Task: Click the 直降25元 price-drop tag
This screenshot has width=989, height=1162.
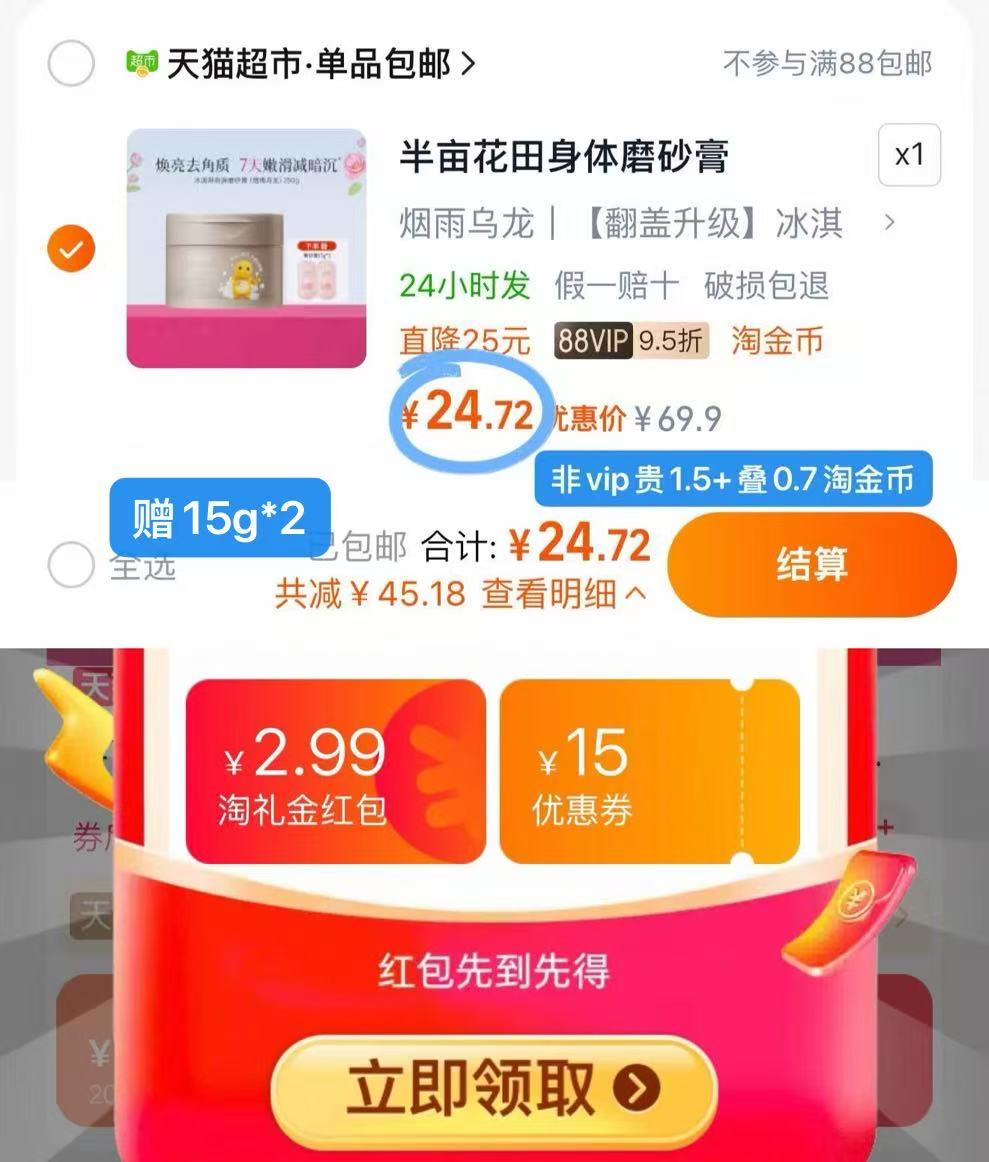Action: [466, 342]
